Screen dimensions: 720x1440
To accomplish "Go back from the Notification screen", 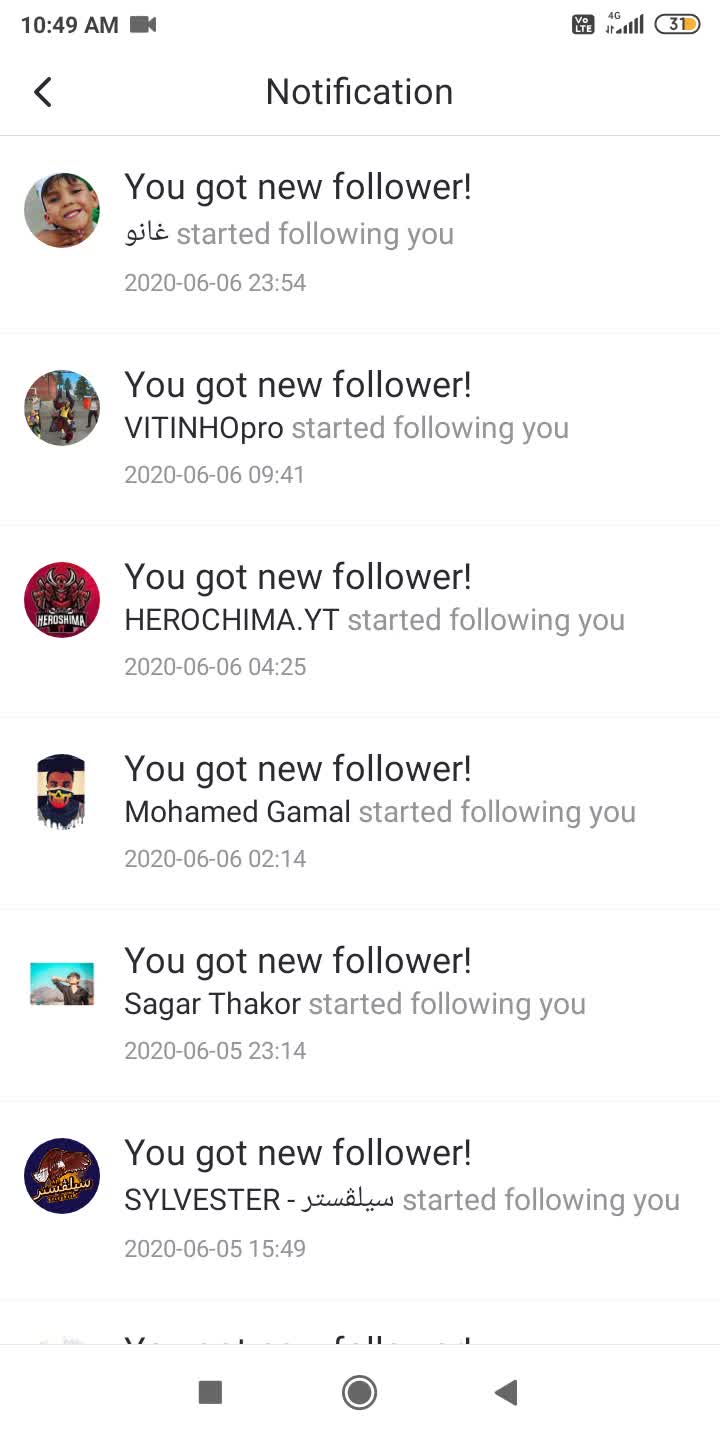I will click(42, 92).
